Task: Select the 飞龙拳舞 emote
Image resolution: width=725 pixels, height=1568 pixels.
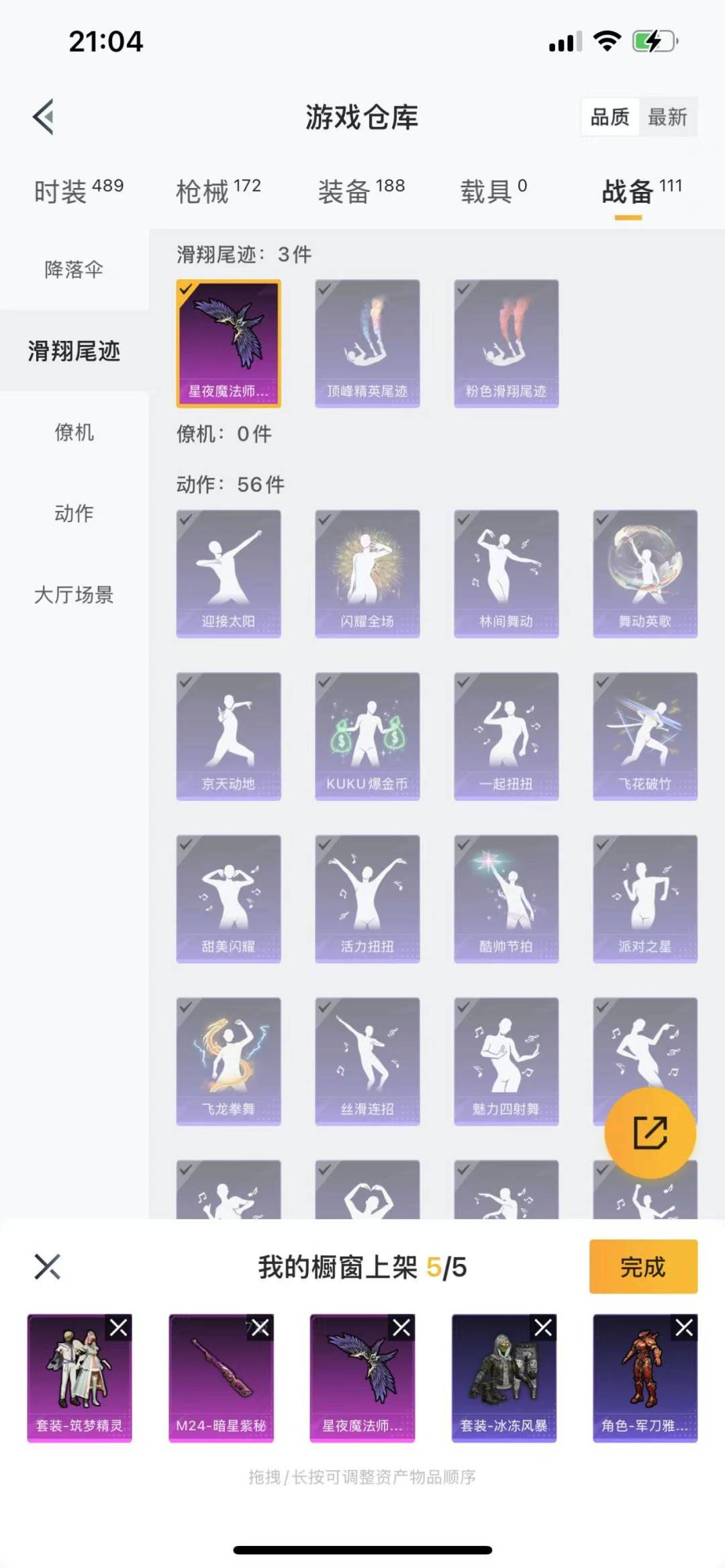Action: 228,1061
